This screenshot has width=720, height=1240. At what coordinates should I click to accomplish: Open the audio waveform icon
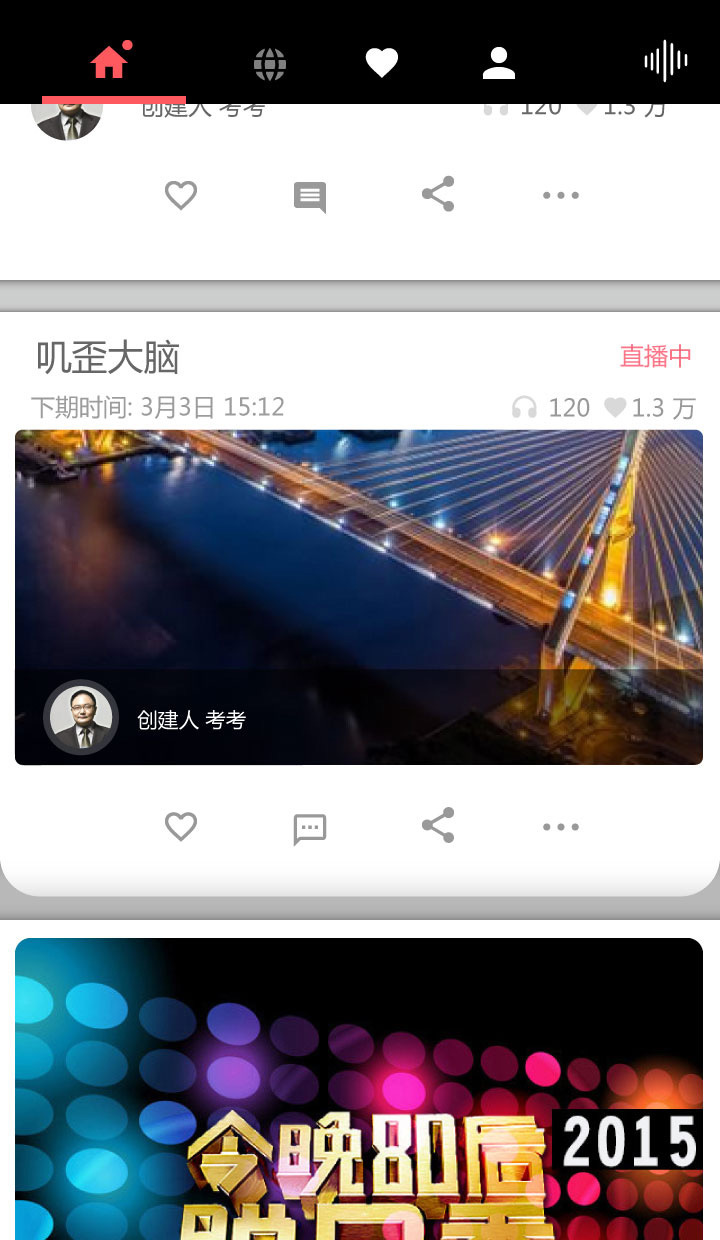pos(665,62)
